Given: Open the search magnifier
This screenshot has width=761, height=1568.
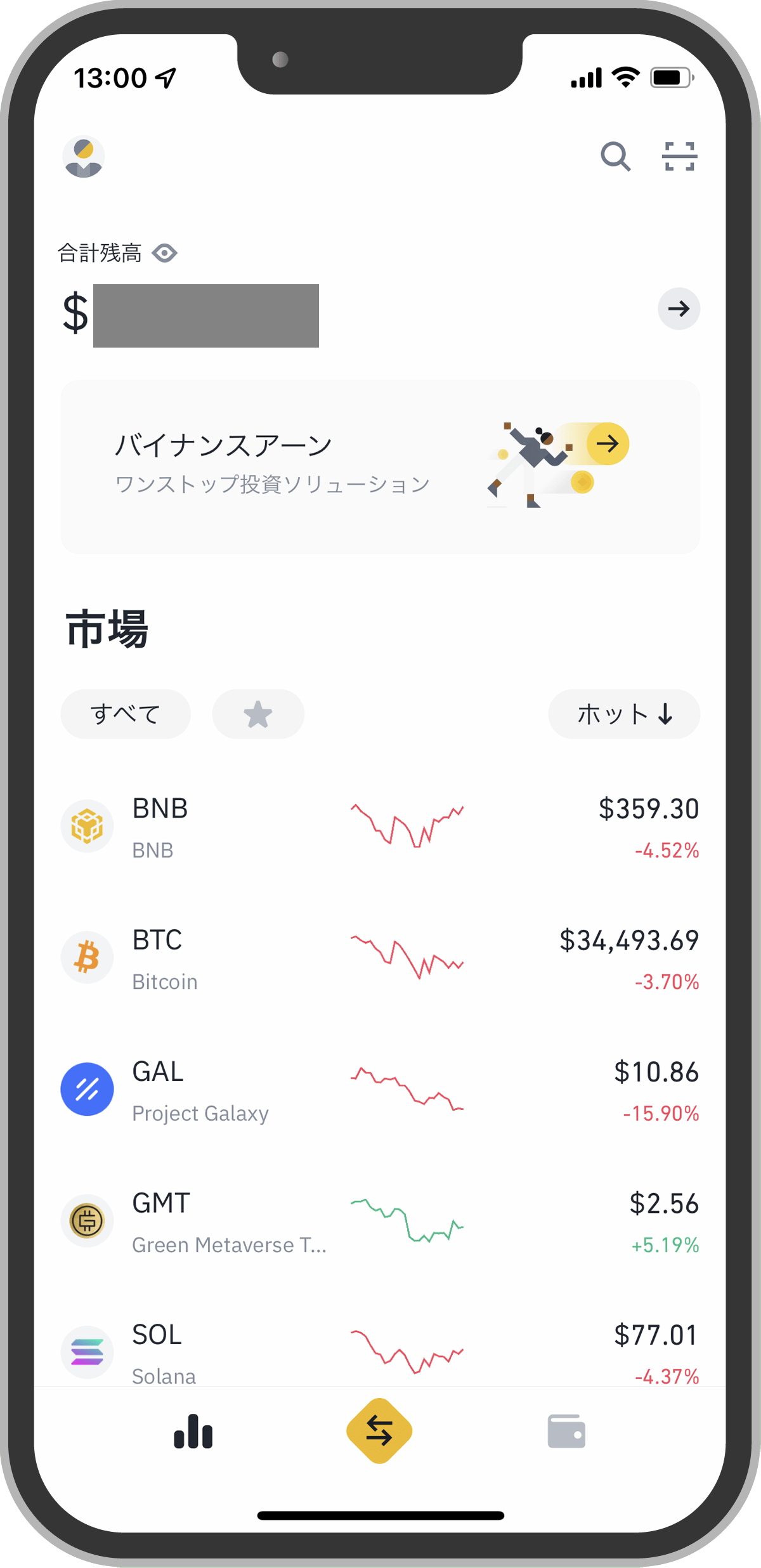Looking at the screenshot, I should (x=616, y=157).
